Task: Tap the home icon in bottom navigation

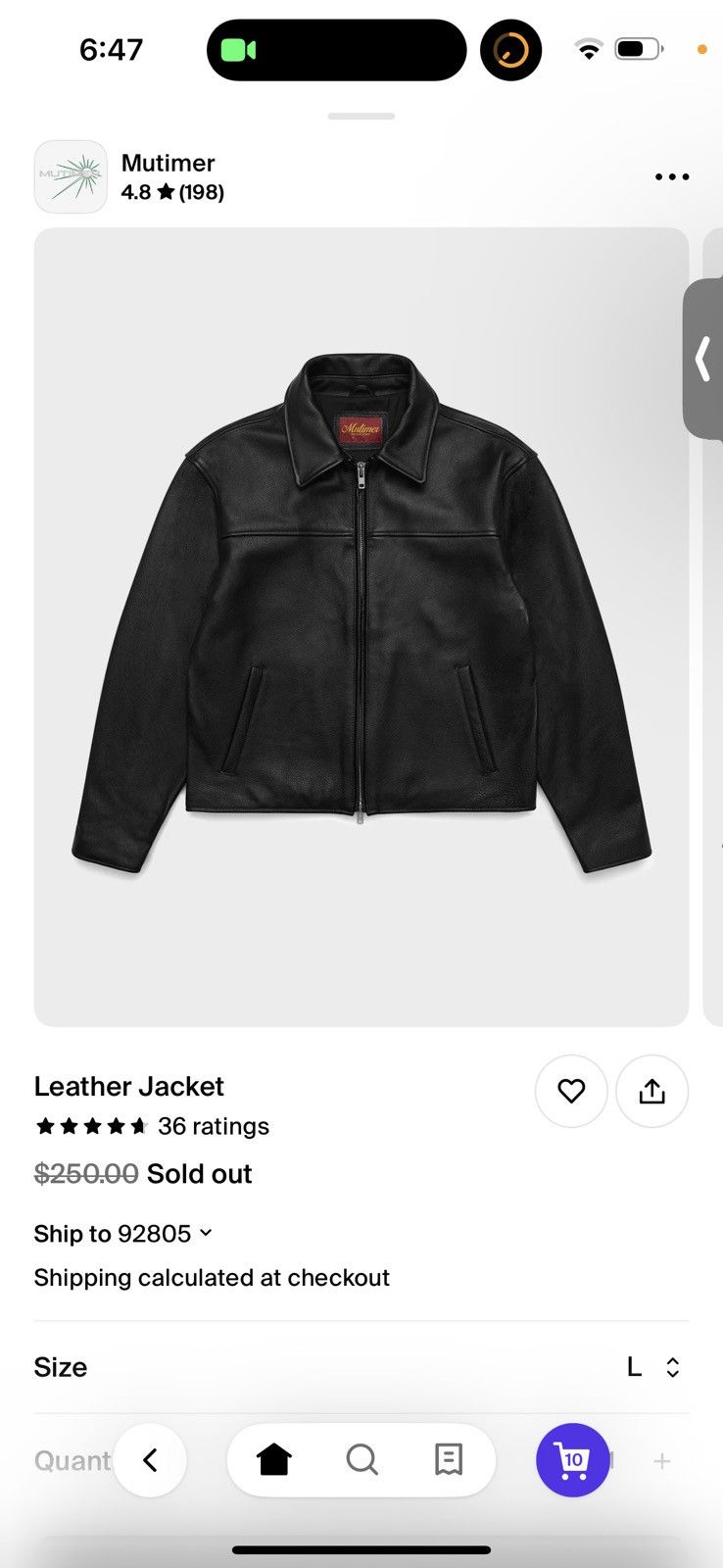Action: pyautogui.click(x=274, y=1459)
